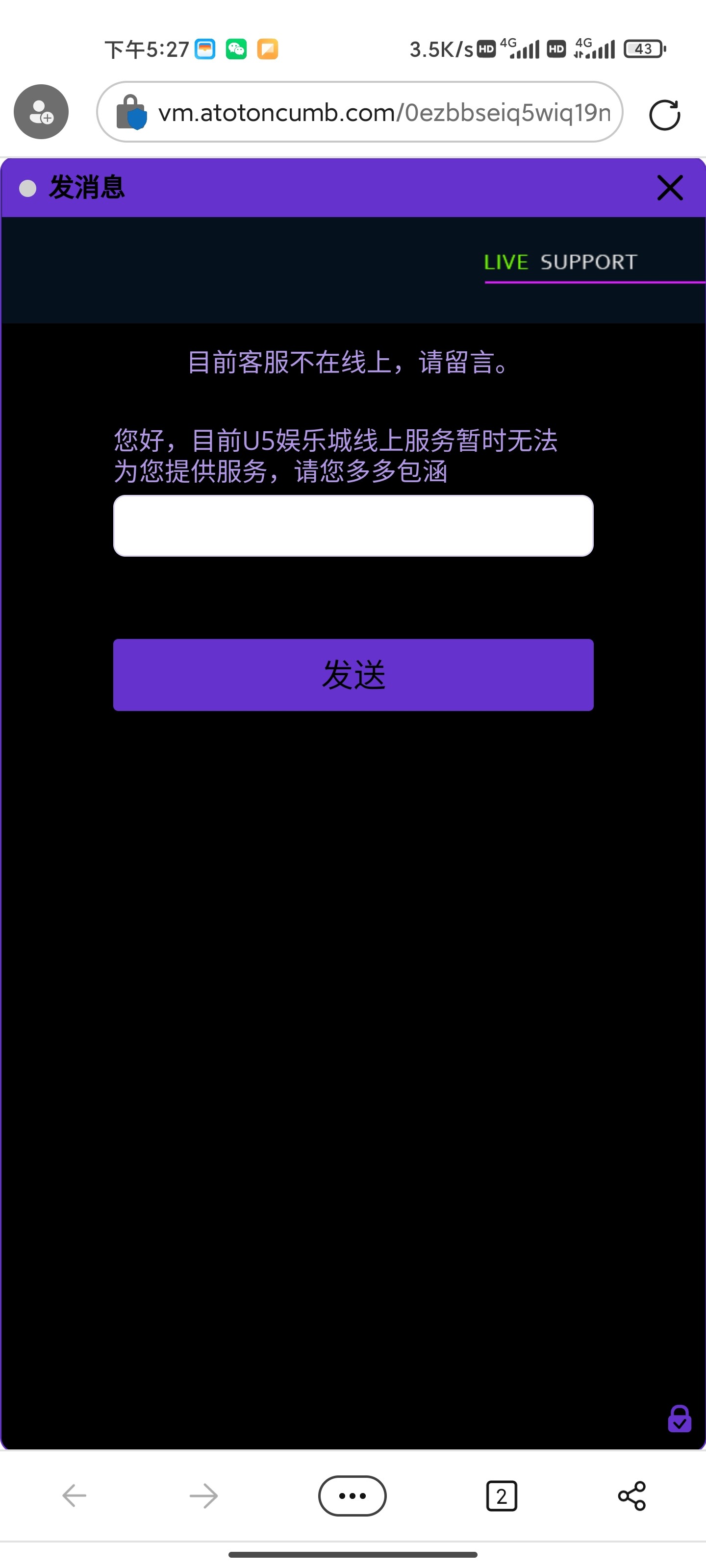
Task: Tap the message input field
Action: coord(353,526)
